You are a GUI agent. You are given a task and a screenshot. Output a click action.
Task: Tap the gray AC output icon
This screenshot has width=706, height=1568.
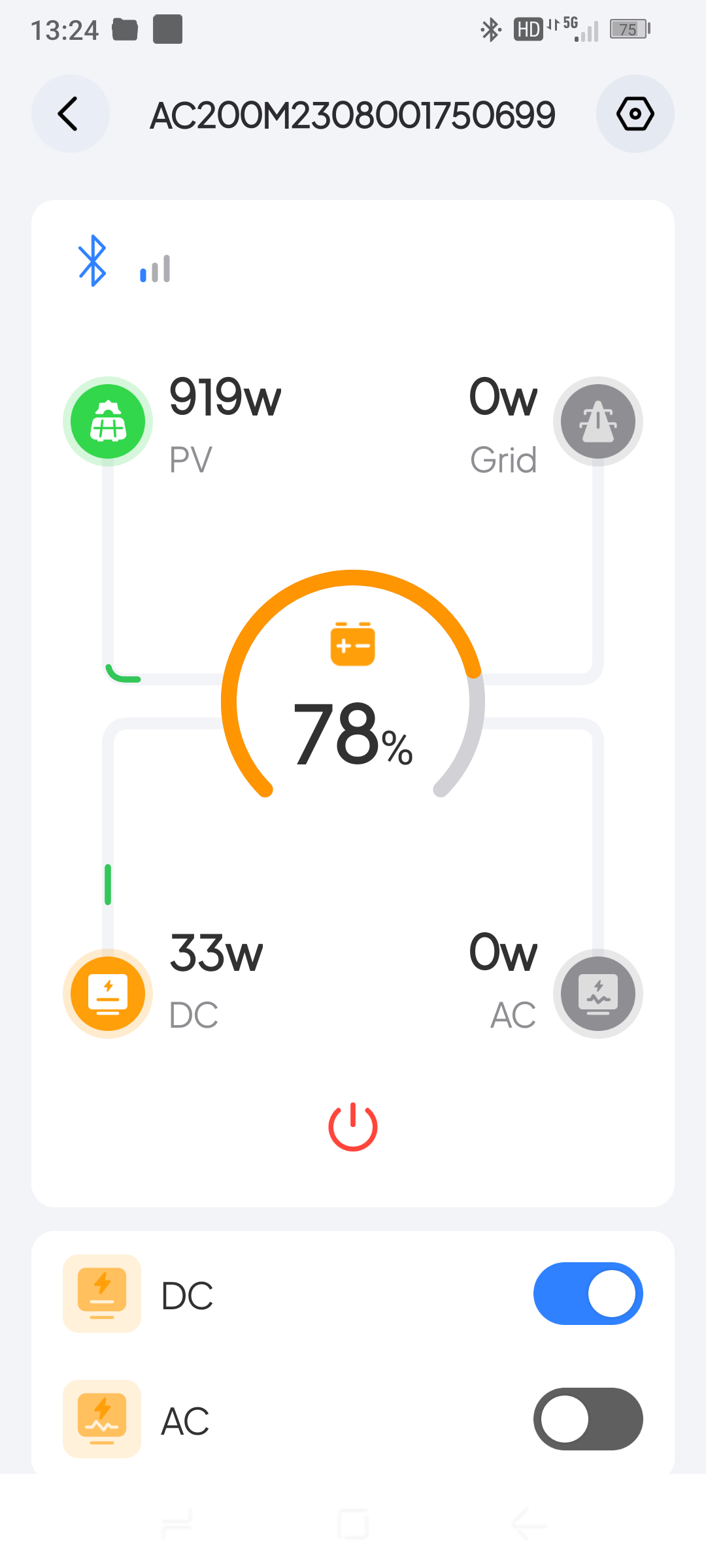(x=598, y=994)
